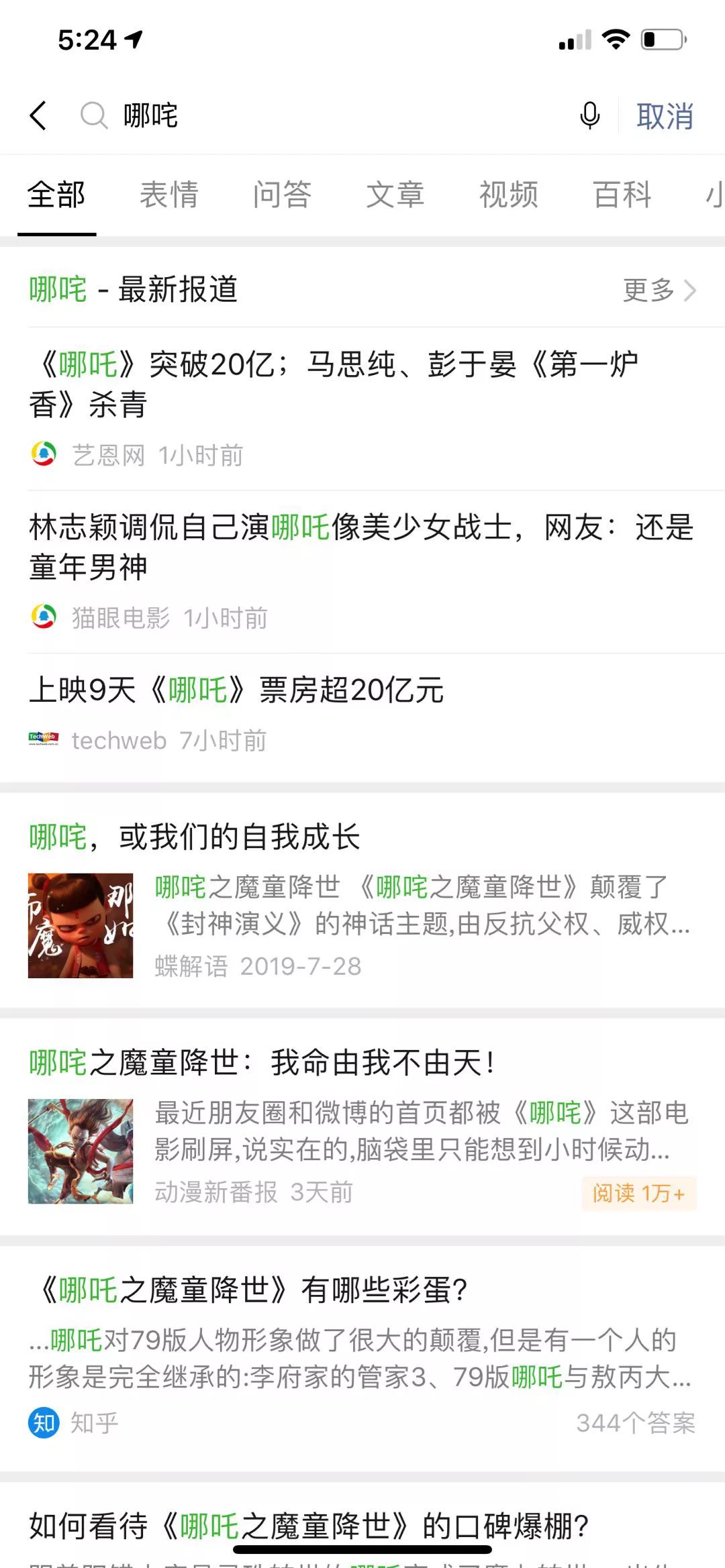The height and width of the screenshot is (1568, 725).
Task: Open the 文章 tab
Action: coord(395,195)
